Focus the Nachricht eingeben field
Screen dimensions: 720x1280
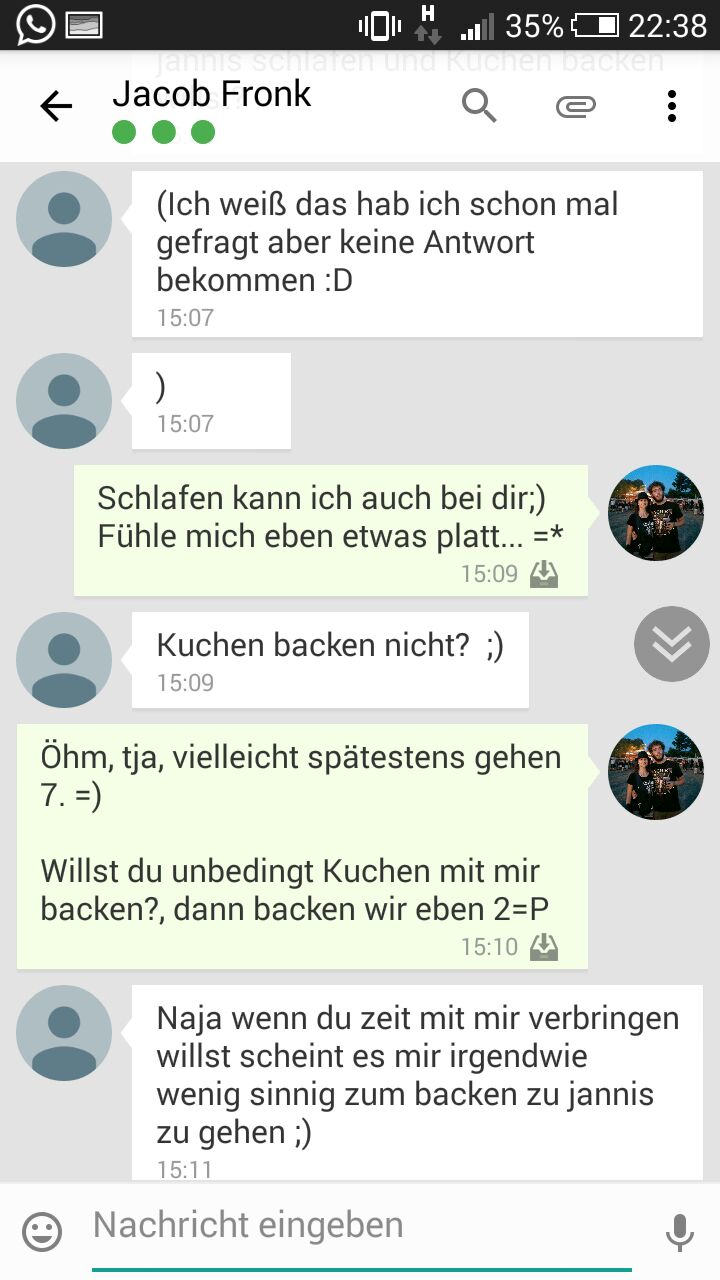pos(360,1226)
